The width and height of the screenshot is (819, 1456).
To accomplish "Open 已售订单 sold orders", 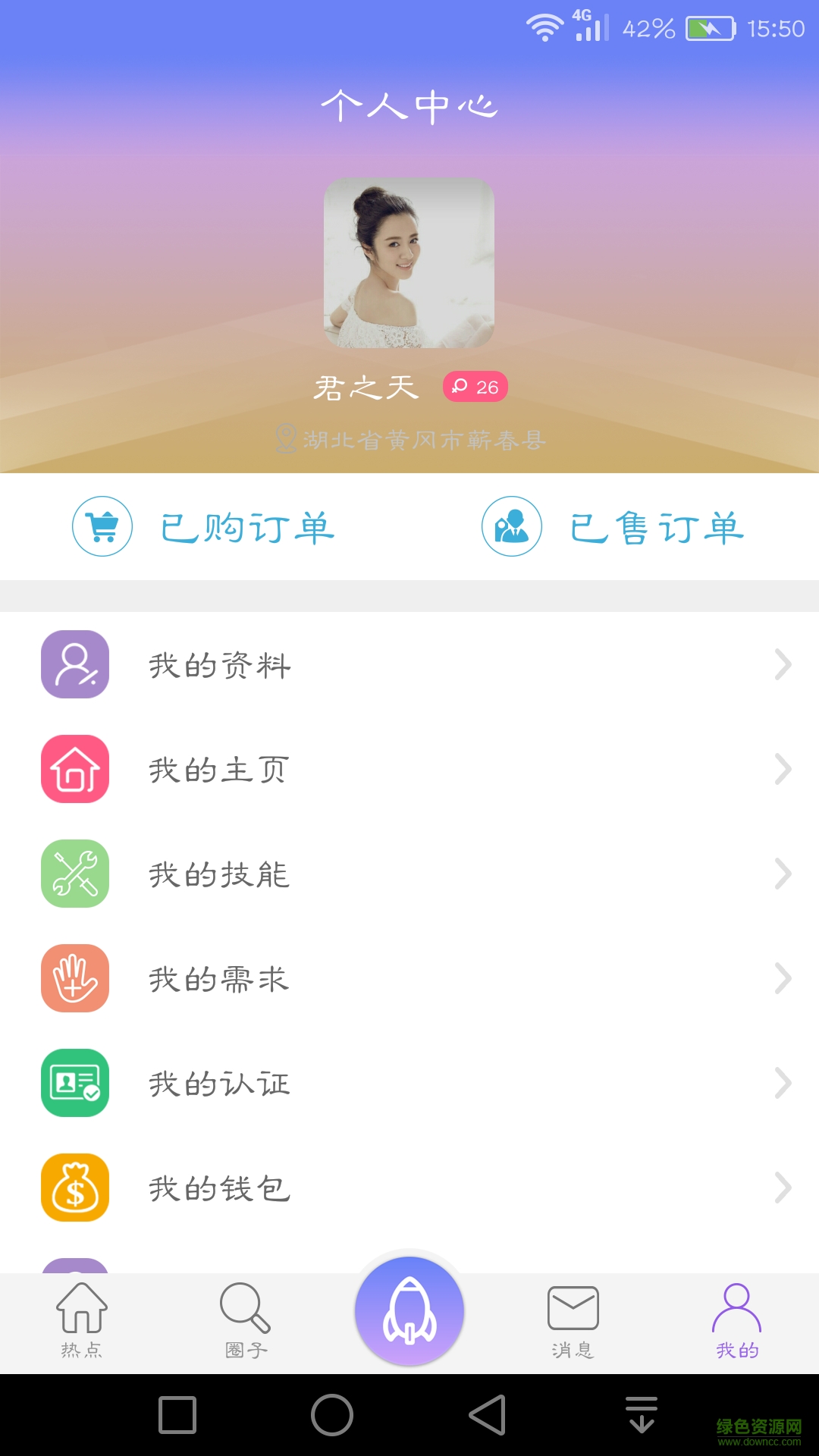I will [x=613, y=527].
